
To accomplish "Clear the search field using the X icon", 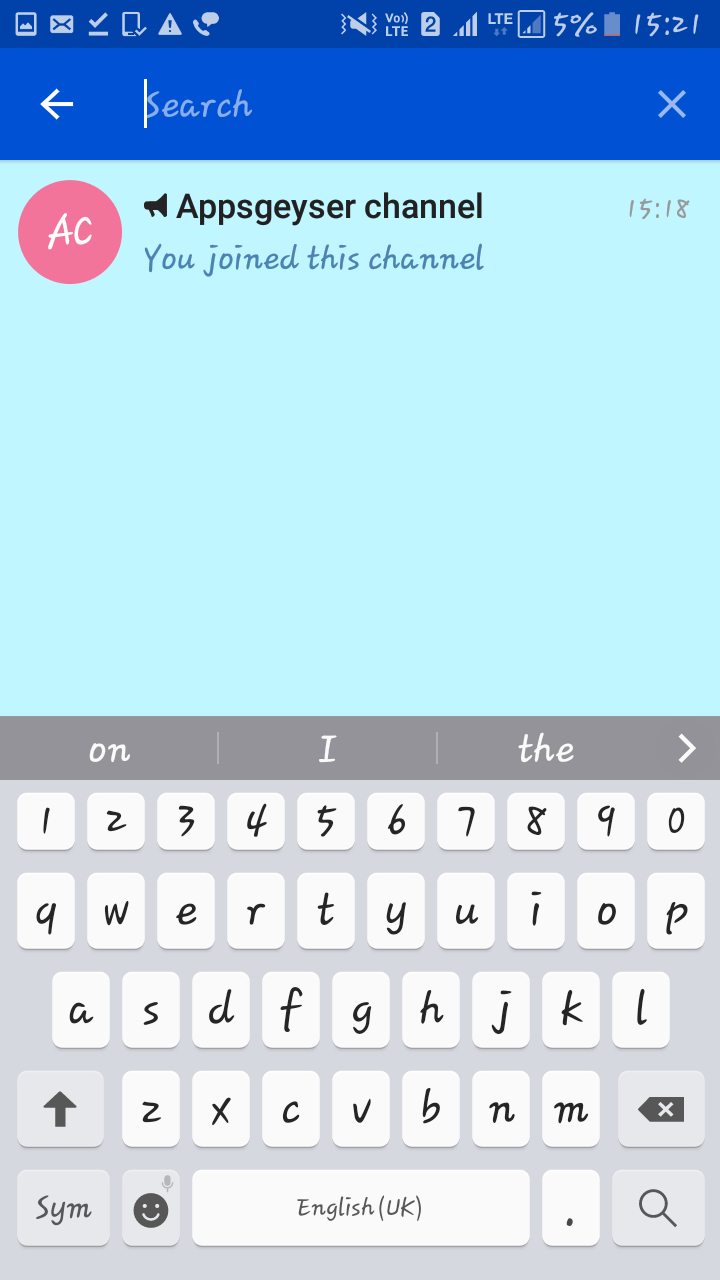I will click(671, 104).
